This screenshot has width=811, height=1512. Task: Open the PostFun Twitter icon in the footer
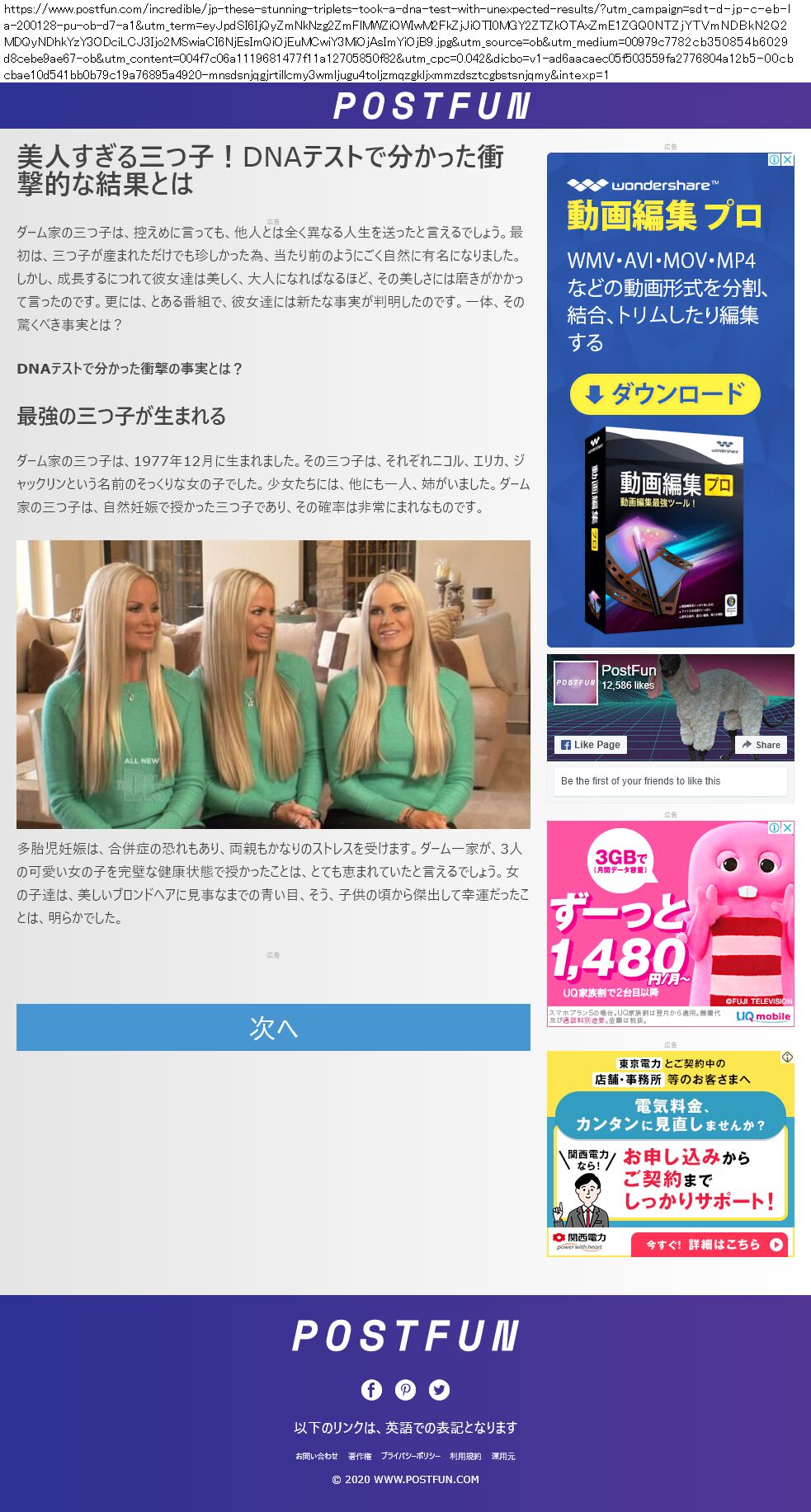coord(440,1390)
